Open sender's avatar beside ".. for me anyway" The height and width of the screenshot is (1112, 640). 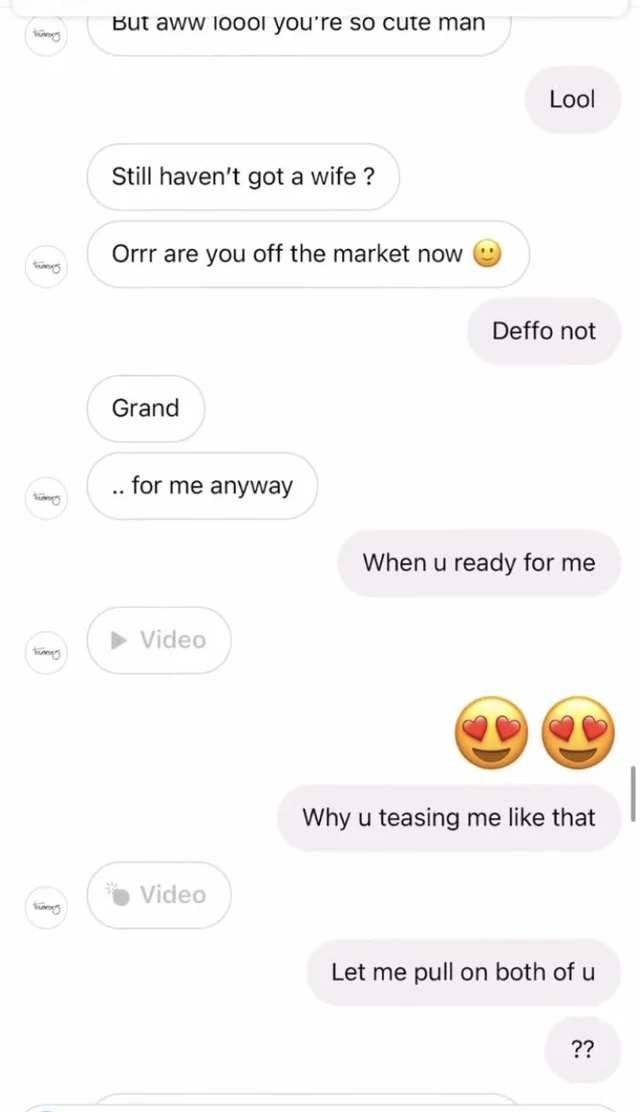click(x=46, y=497)
